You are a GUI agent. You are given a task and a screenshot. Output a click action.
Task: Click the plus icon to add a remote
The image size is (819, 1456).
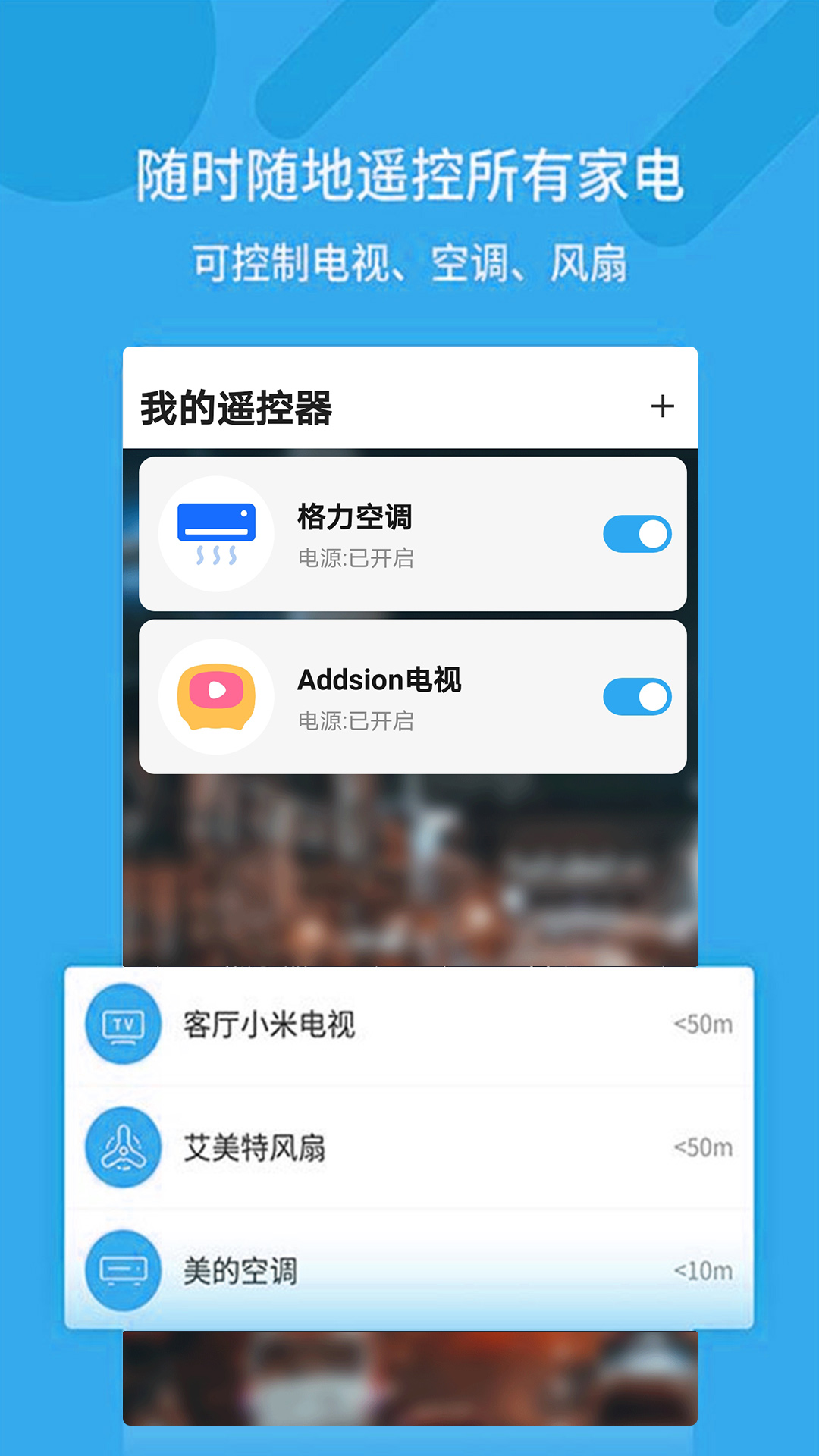click(x=664, y=406)
